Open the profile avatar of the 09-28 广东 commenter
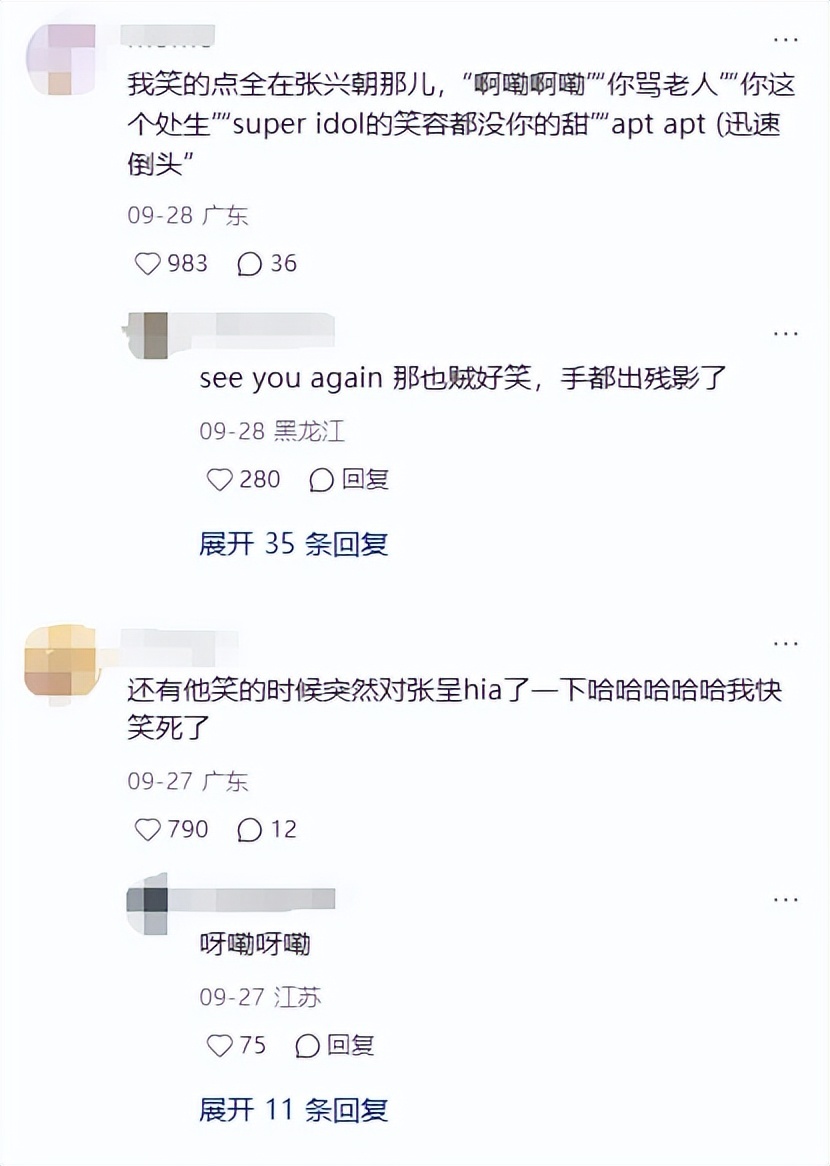The image size is (830, 1166). 60,59
